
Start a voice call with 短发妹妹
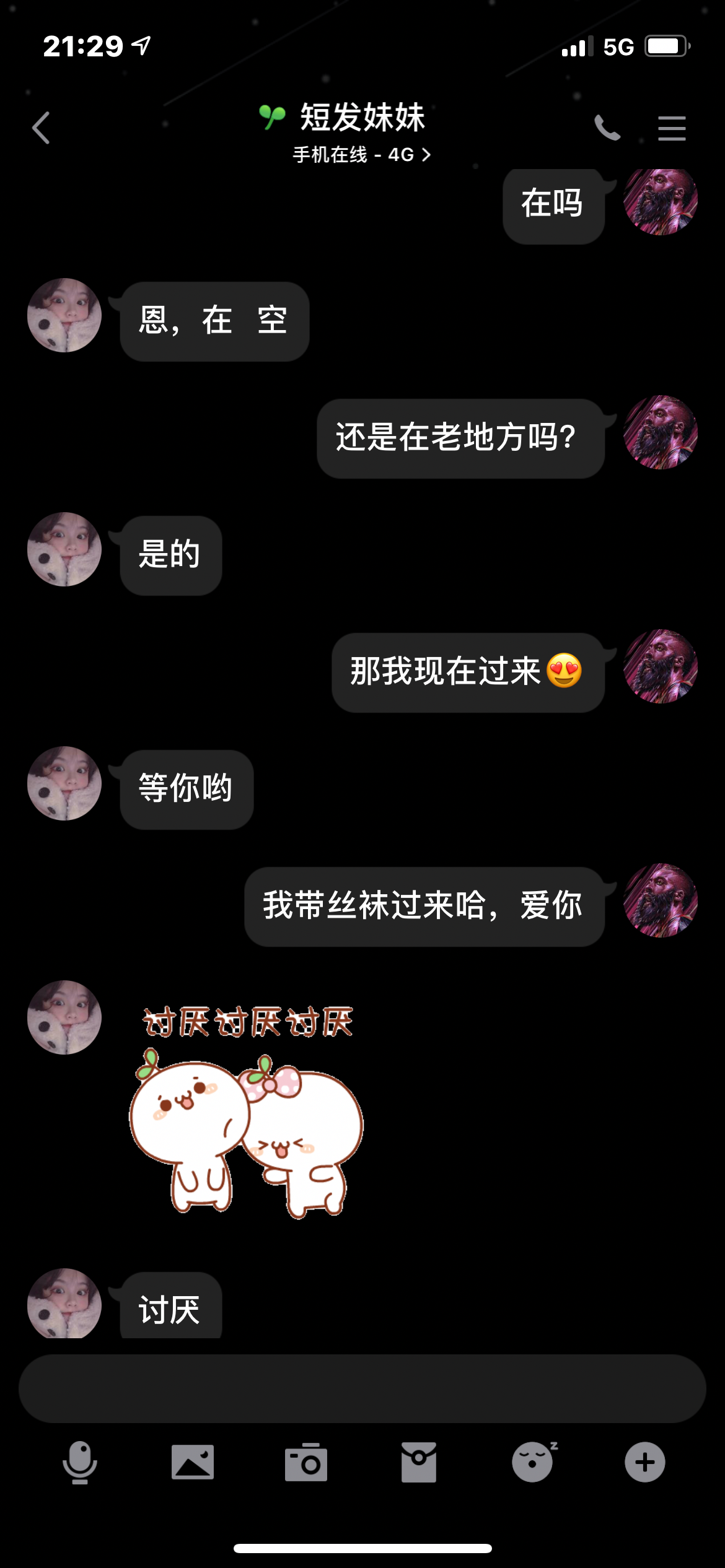point(607,128)
